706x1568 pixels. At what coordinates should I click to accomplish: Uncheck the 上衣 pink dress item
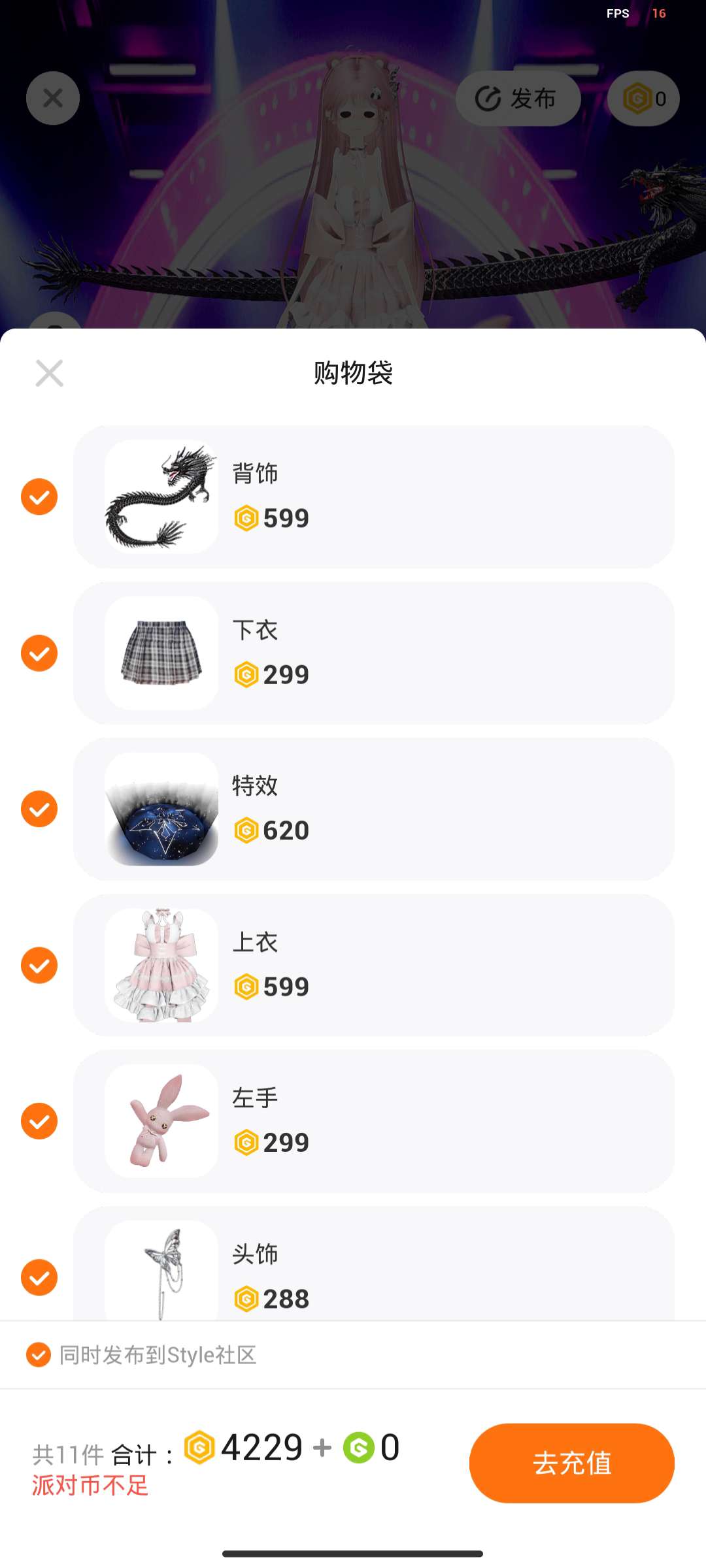pos(39,965)
